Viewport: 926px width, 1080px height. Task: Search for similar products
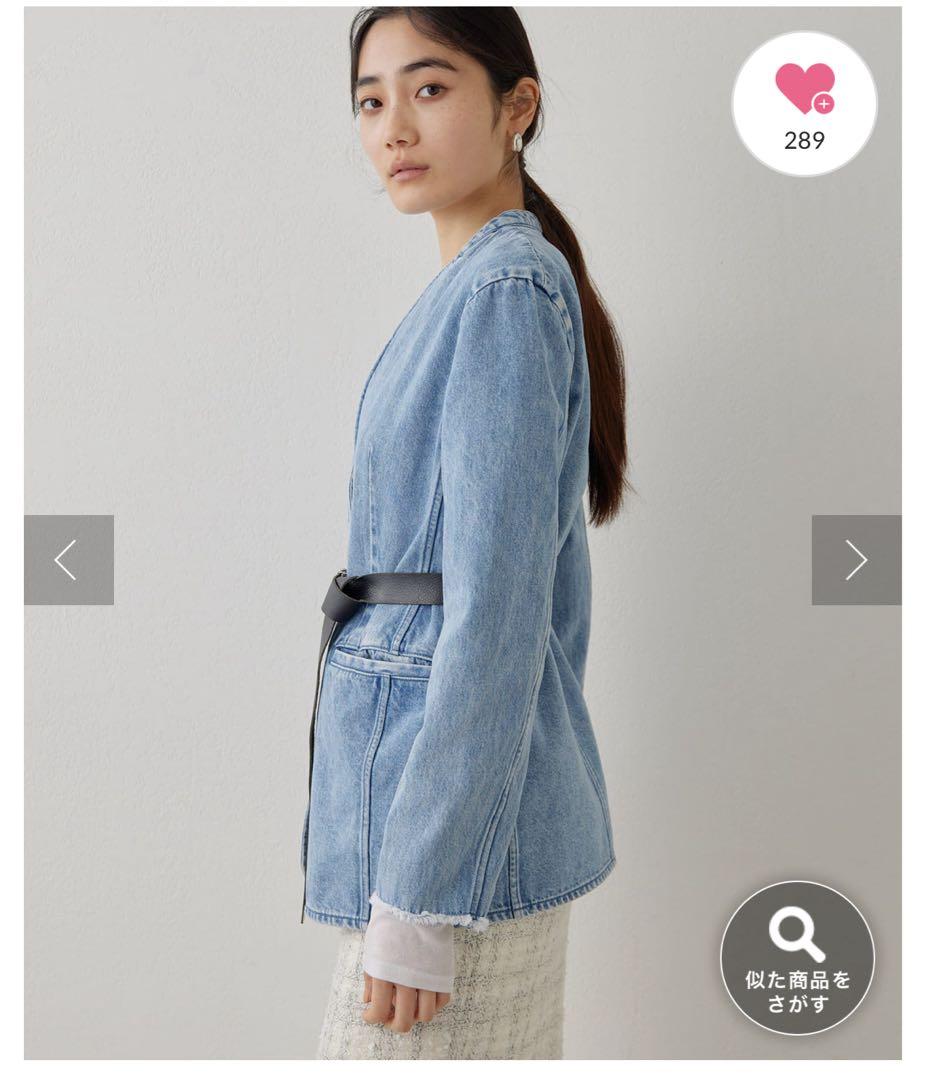797,958
